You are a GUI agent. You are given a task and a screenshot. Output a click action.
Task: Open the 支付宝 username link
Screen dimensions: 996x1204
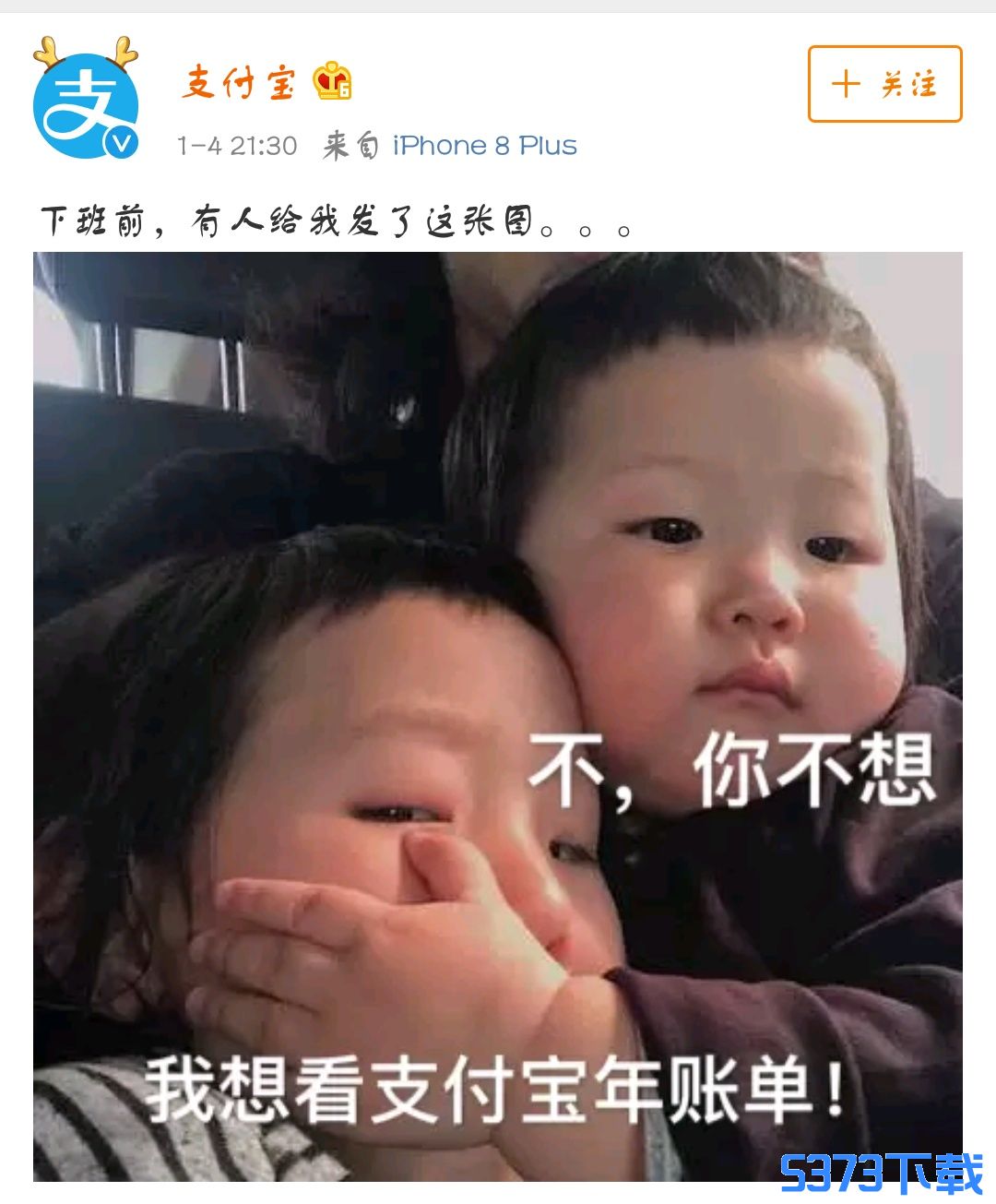pyautogui.click(x=239, y=83)
